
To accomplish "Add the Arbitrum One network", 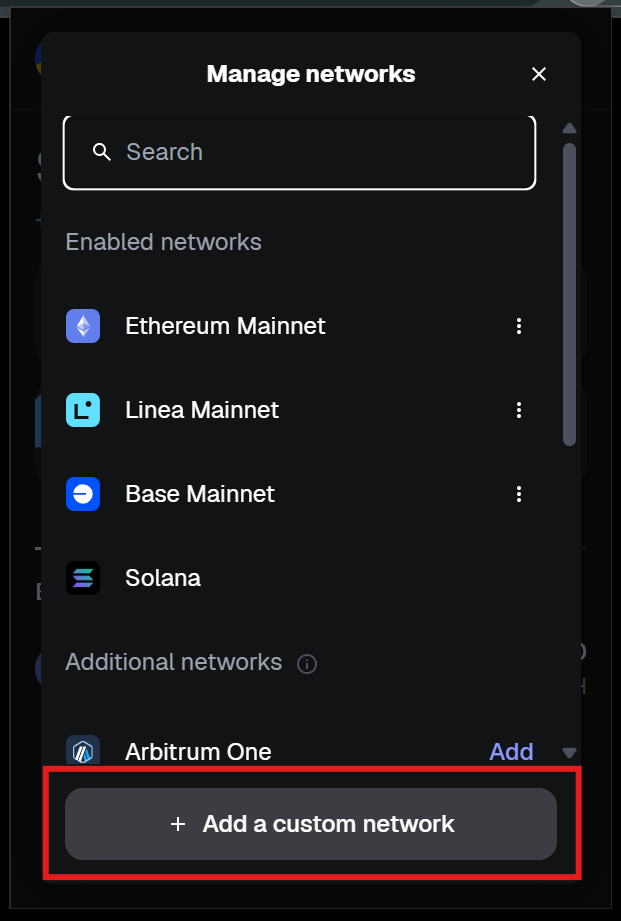I will coord(511,751).
